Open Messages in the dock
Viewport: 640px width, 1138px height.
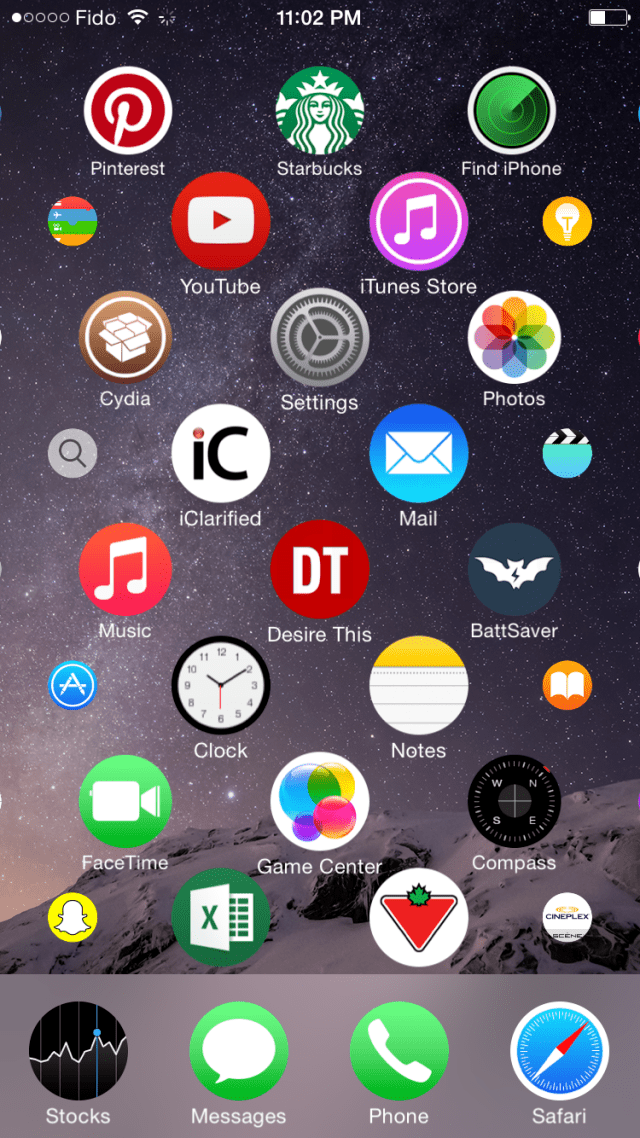(239, 1051)
